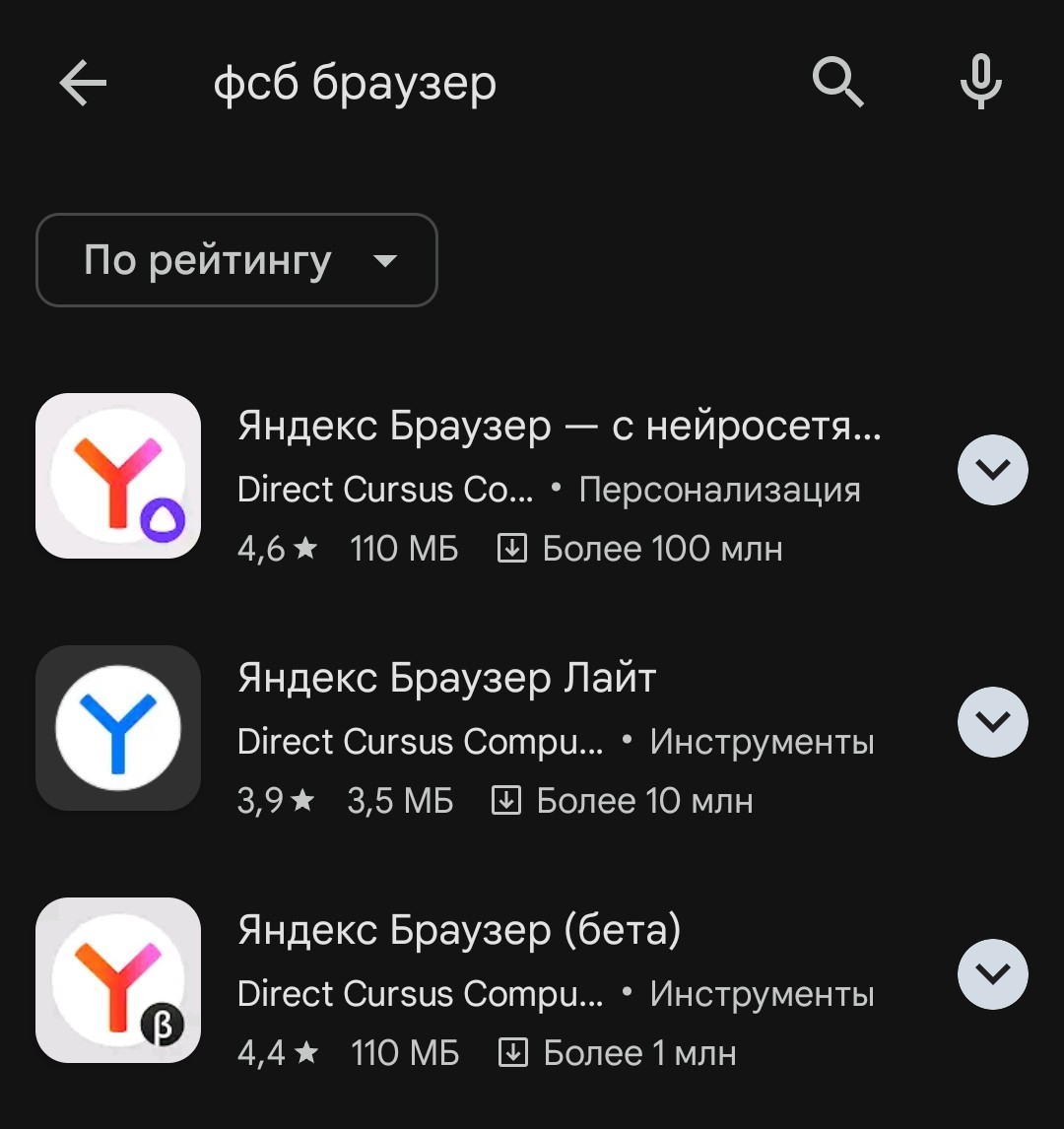Expand the chevron for Яндекс Браузер (бета)
The width and height of the screenshot is (1064, 1129).
(992, 974)
